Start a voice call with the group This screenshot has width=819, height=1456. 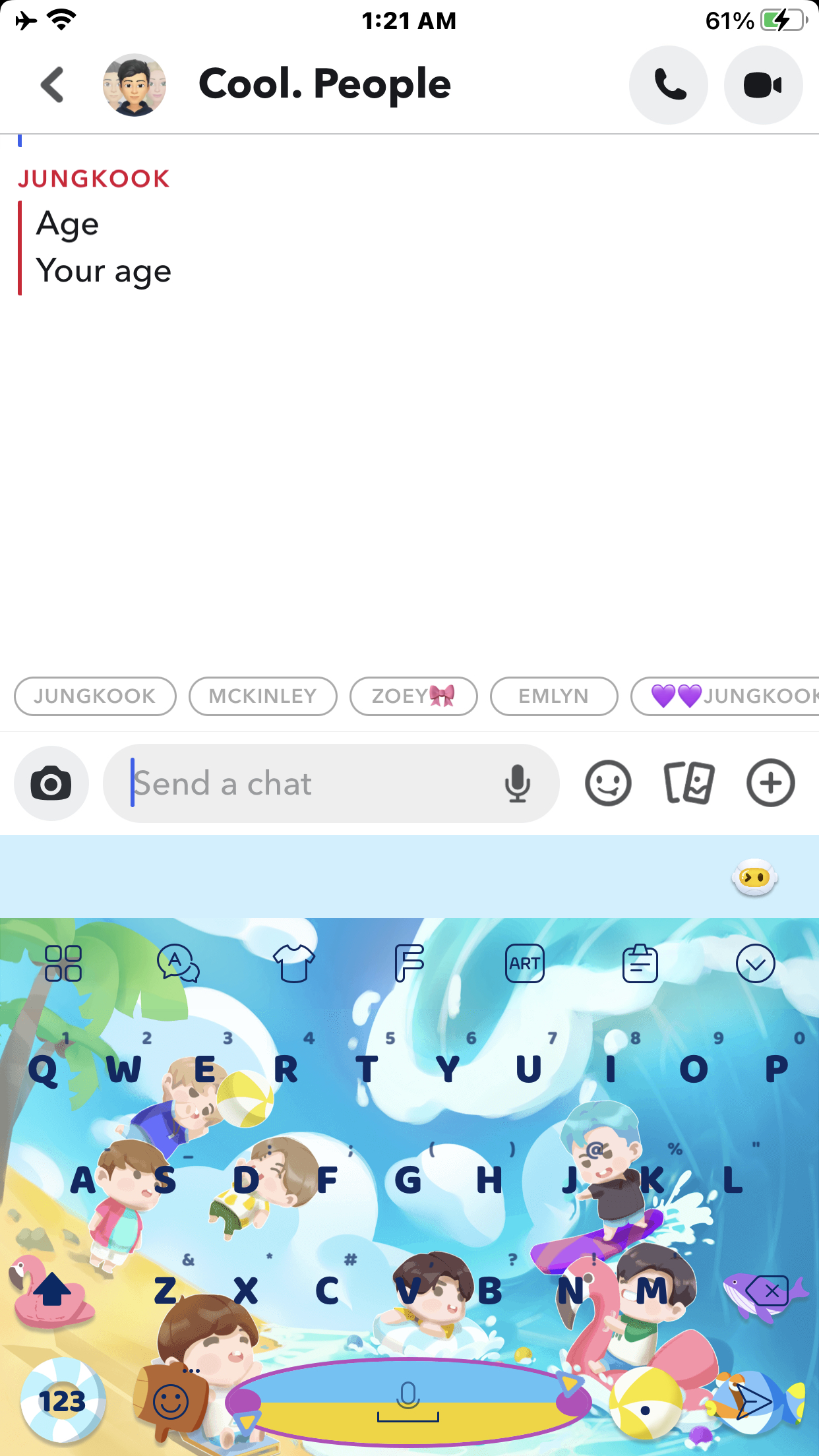(x=669, y=85)
